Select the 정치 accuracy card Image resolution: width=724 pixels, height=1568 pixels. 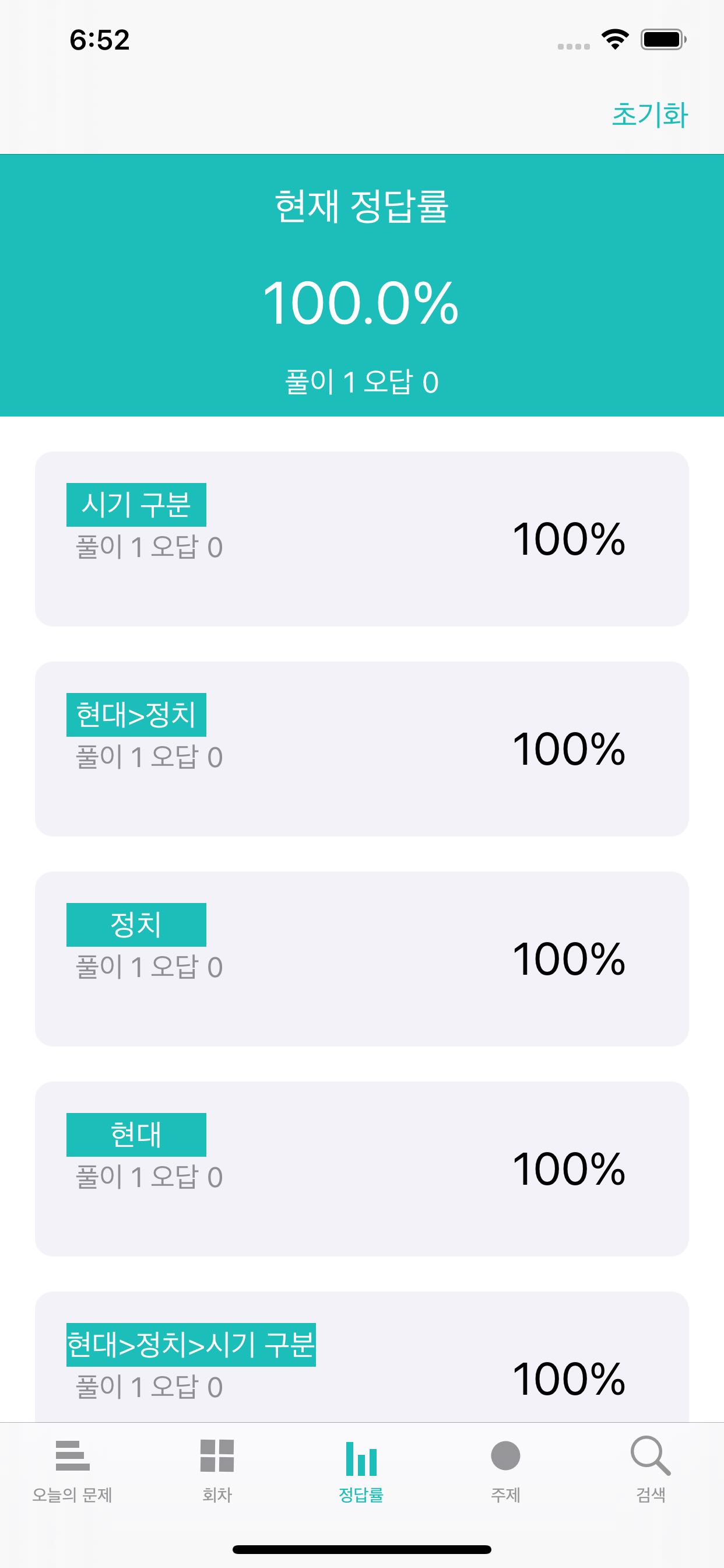(x=361, y=958)
